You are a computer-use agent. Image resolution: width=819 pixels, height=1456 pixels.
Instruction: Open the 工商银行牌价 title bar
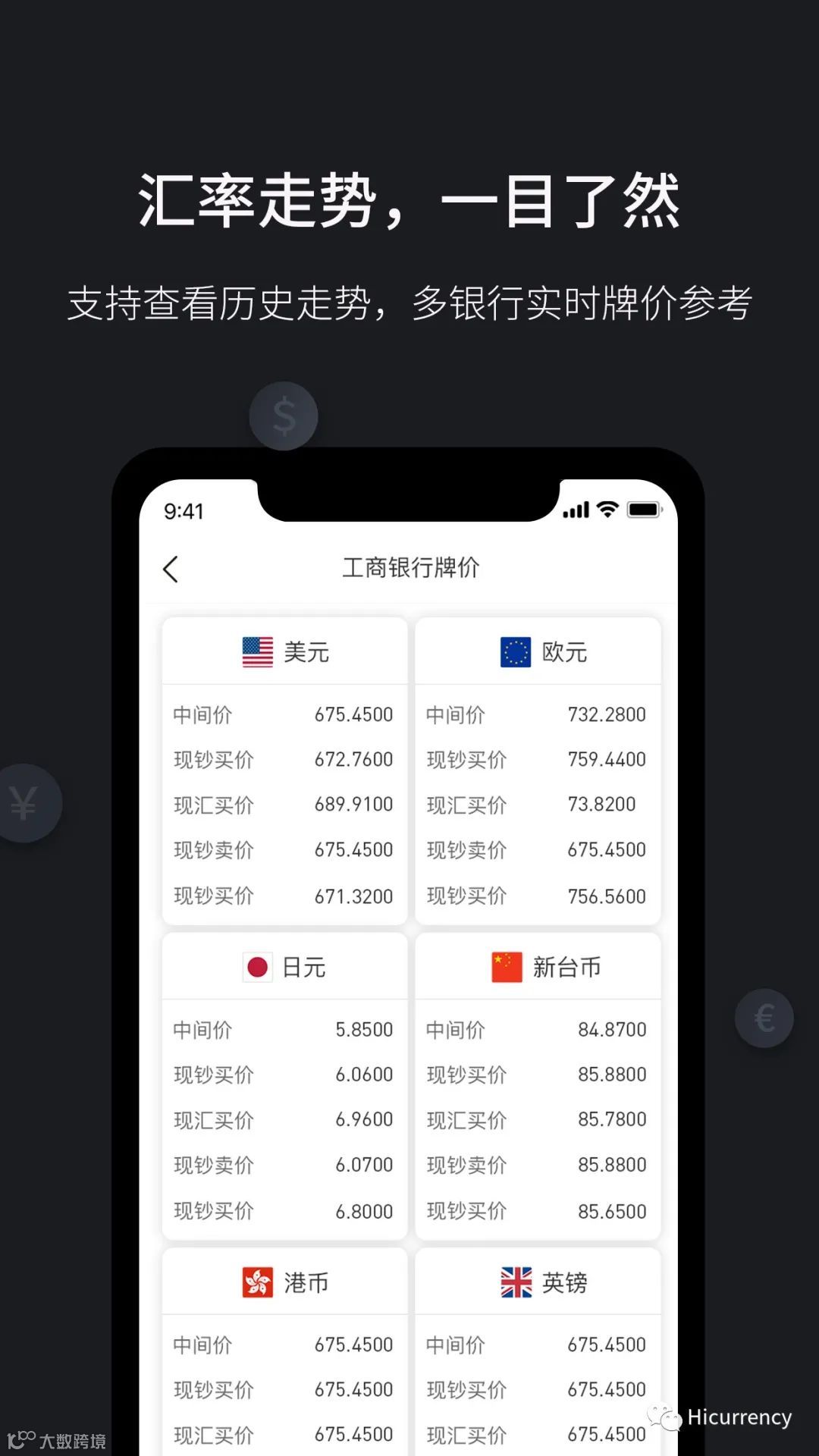click(409, 568)
